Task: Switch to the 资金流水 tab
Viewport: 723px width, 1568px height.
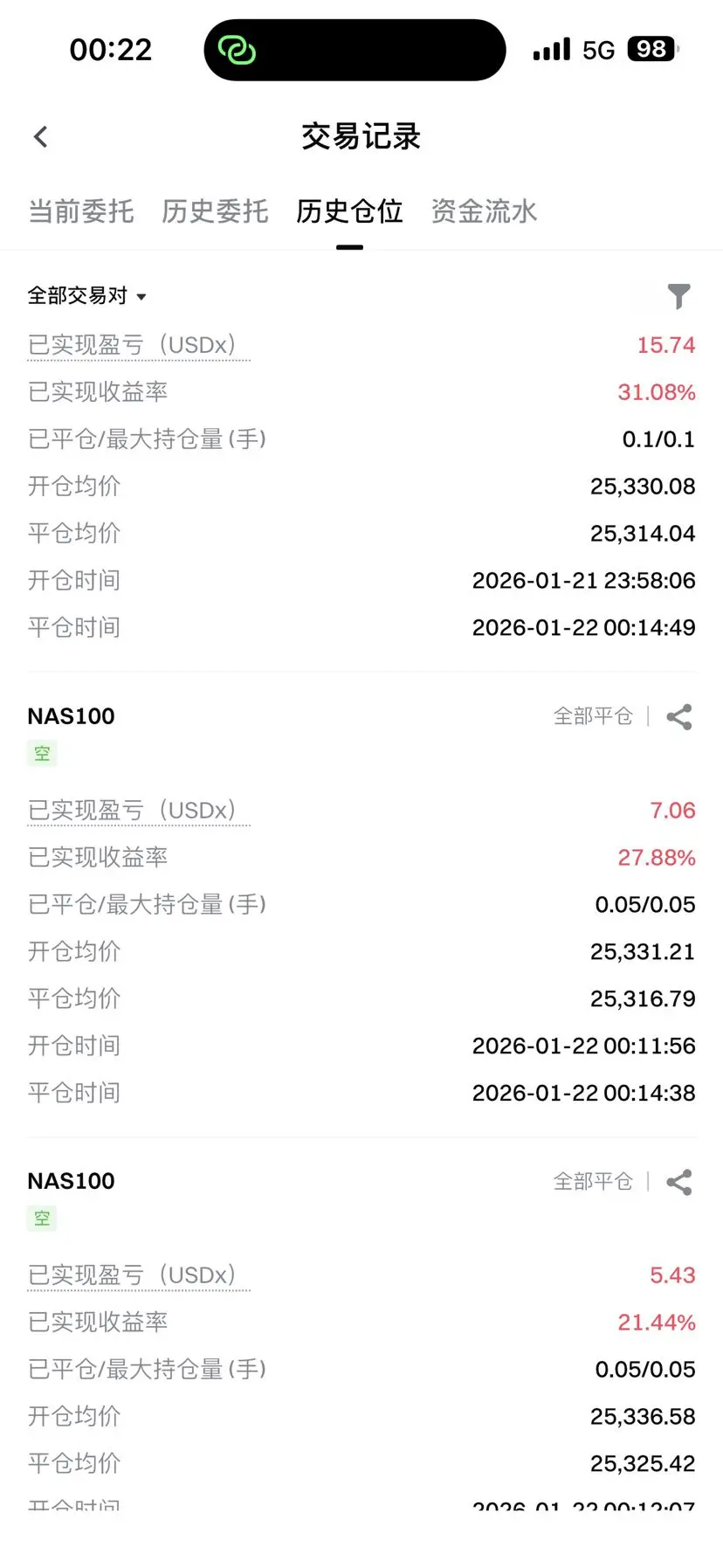Action: coord(484,211)
